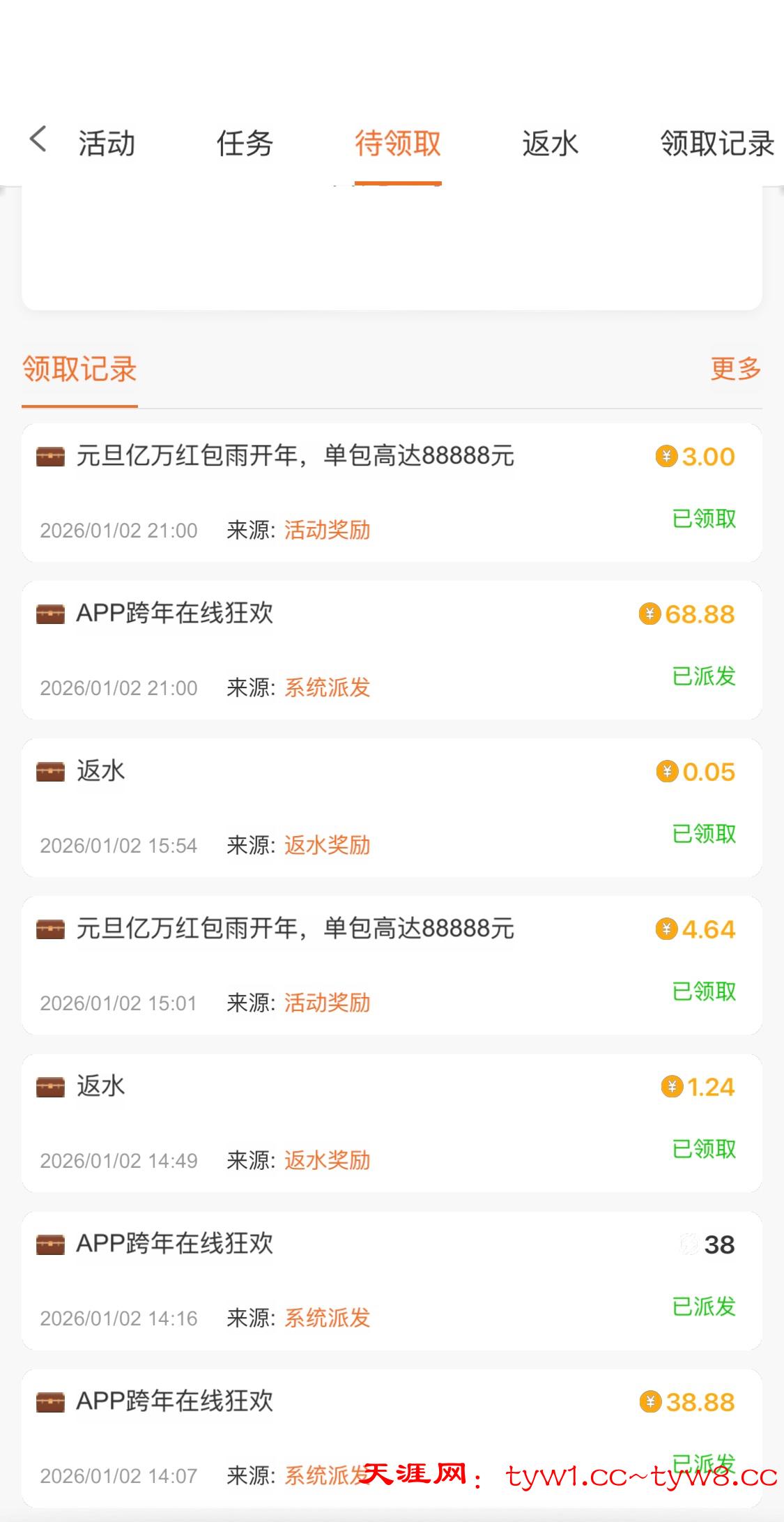Viewport: 784px width, 1522px height.
Task: Tap 更多 to view more records
Action: [735, 368]
